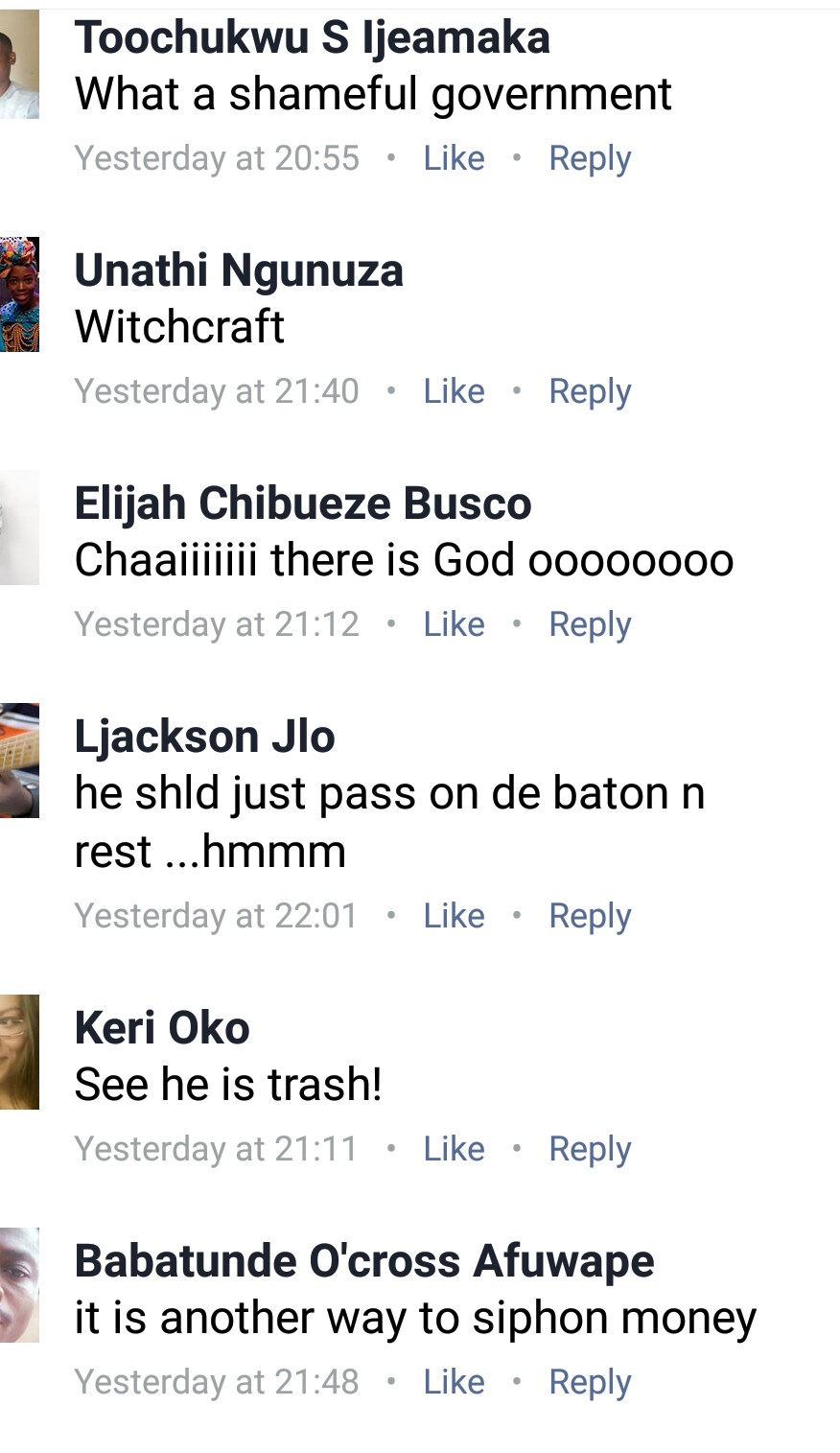Reply to Babatunde O'cross Afuwape's comment
840x1453 pixels.
pyautogui.click(x=590, y=1382)
